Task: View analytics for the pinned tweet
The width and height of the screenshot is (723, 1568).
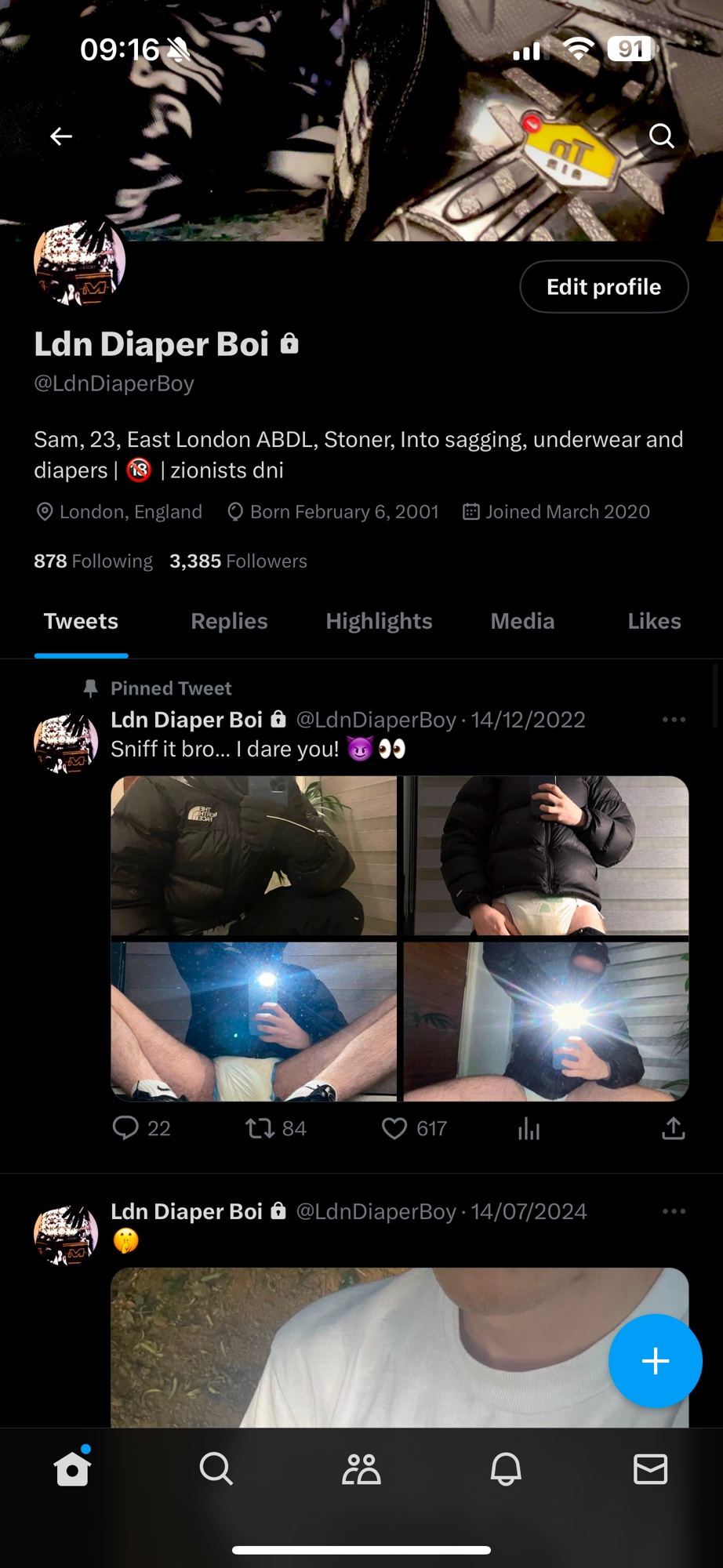Action: tap(529, 1129)
